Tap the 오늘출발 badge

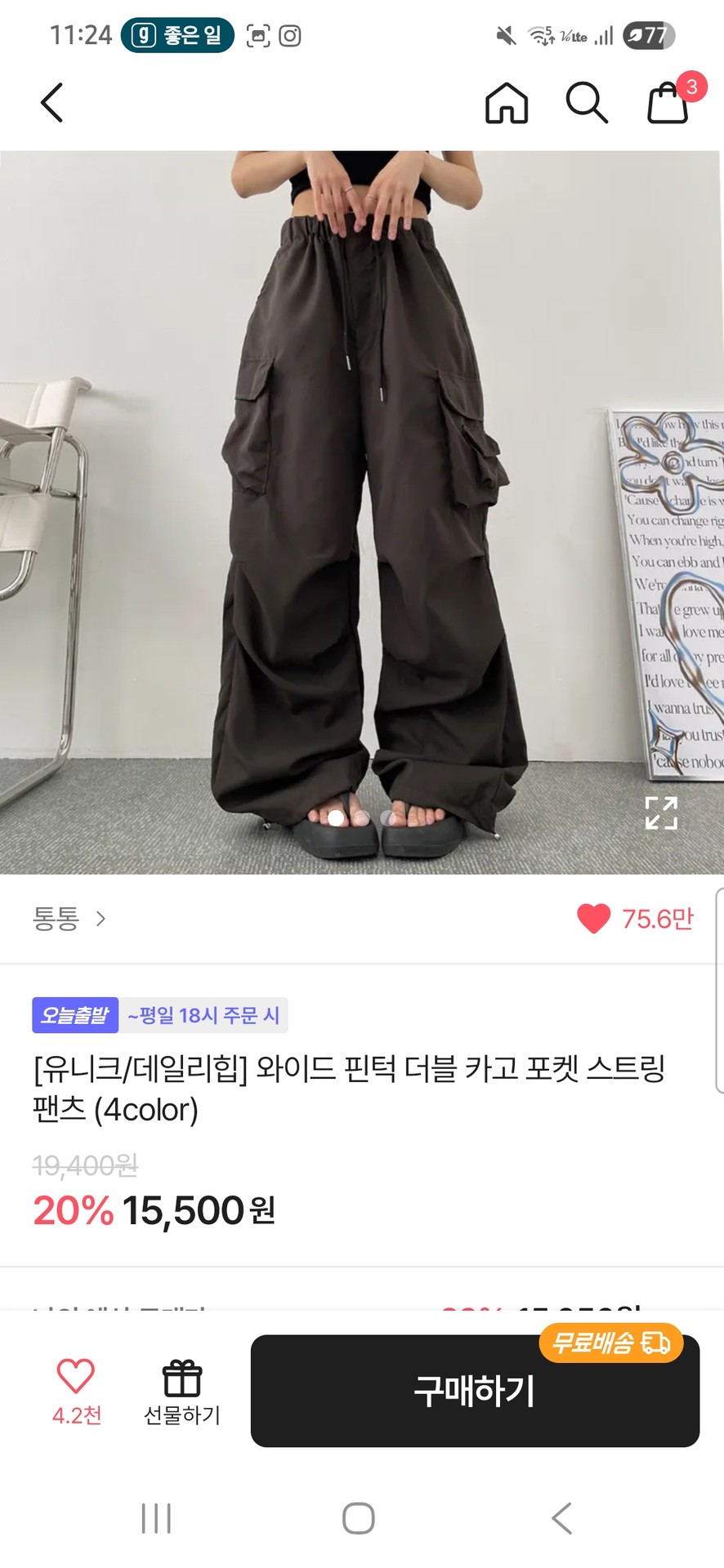pos(74,1015)
